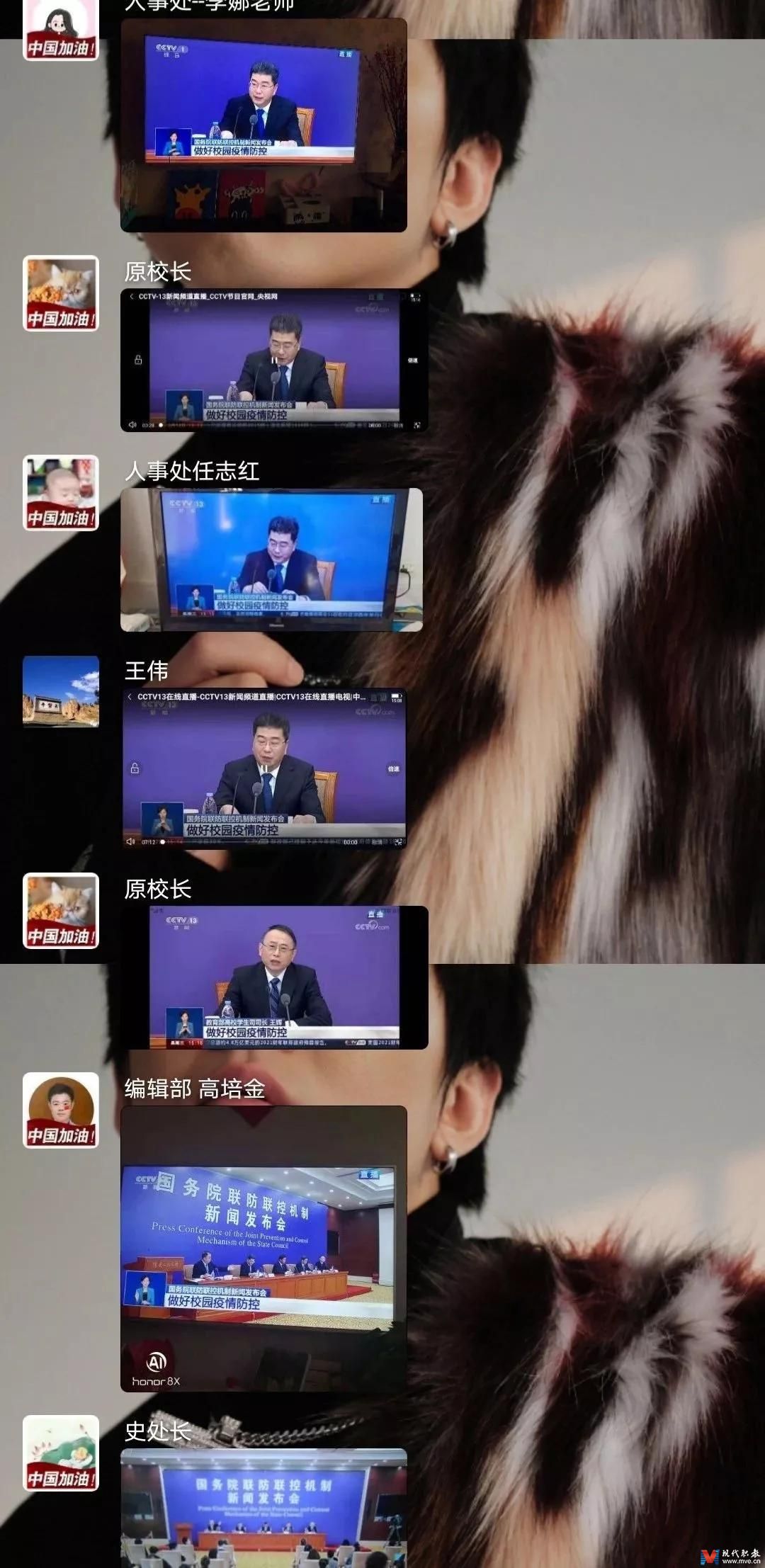The image size is (765, 1568).
Task: View 史处长's profile from avatar
Action: click(61, 1453)
